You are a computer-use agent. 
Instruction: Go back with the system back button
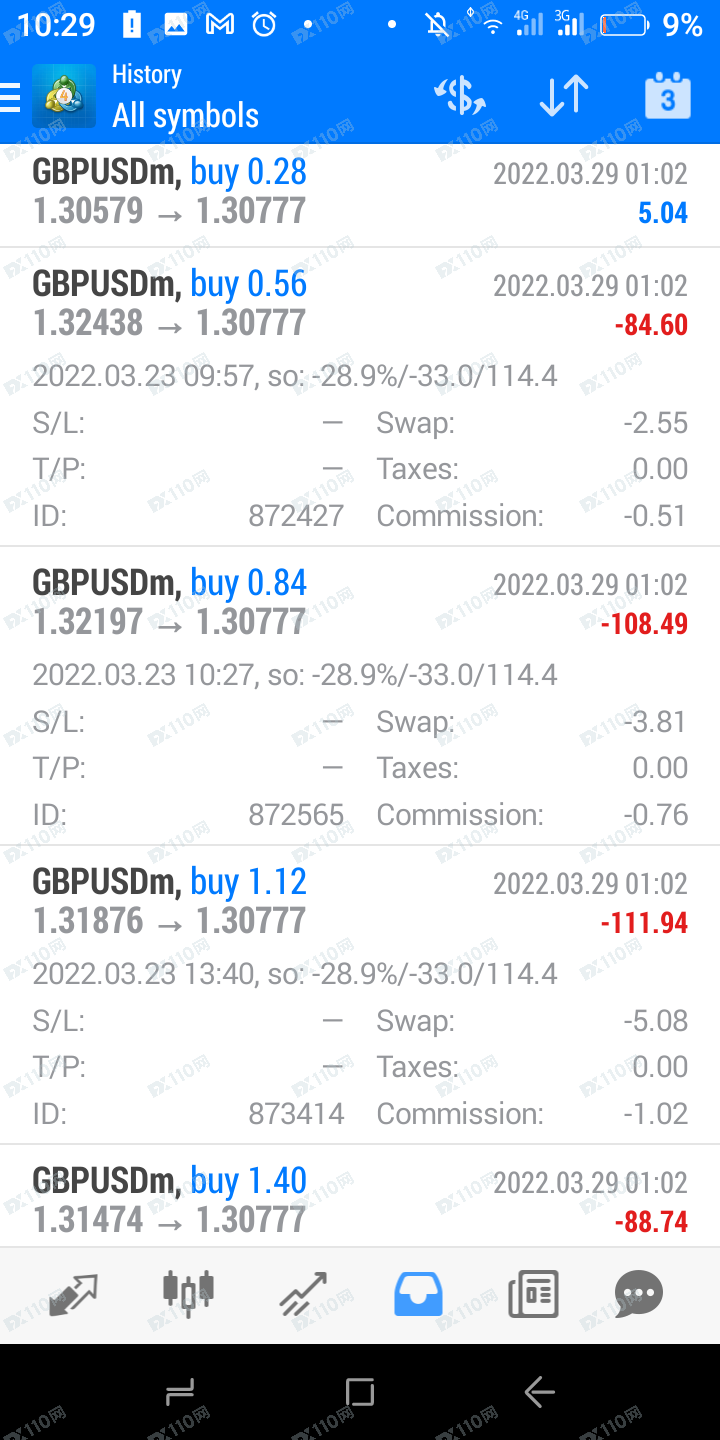coord(539,1392)
